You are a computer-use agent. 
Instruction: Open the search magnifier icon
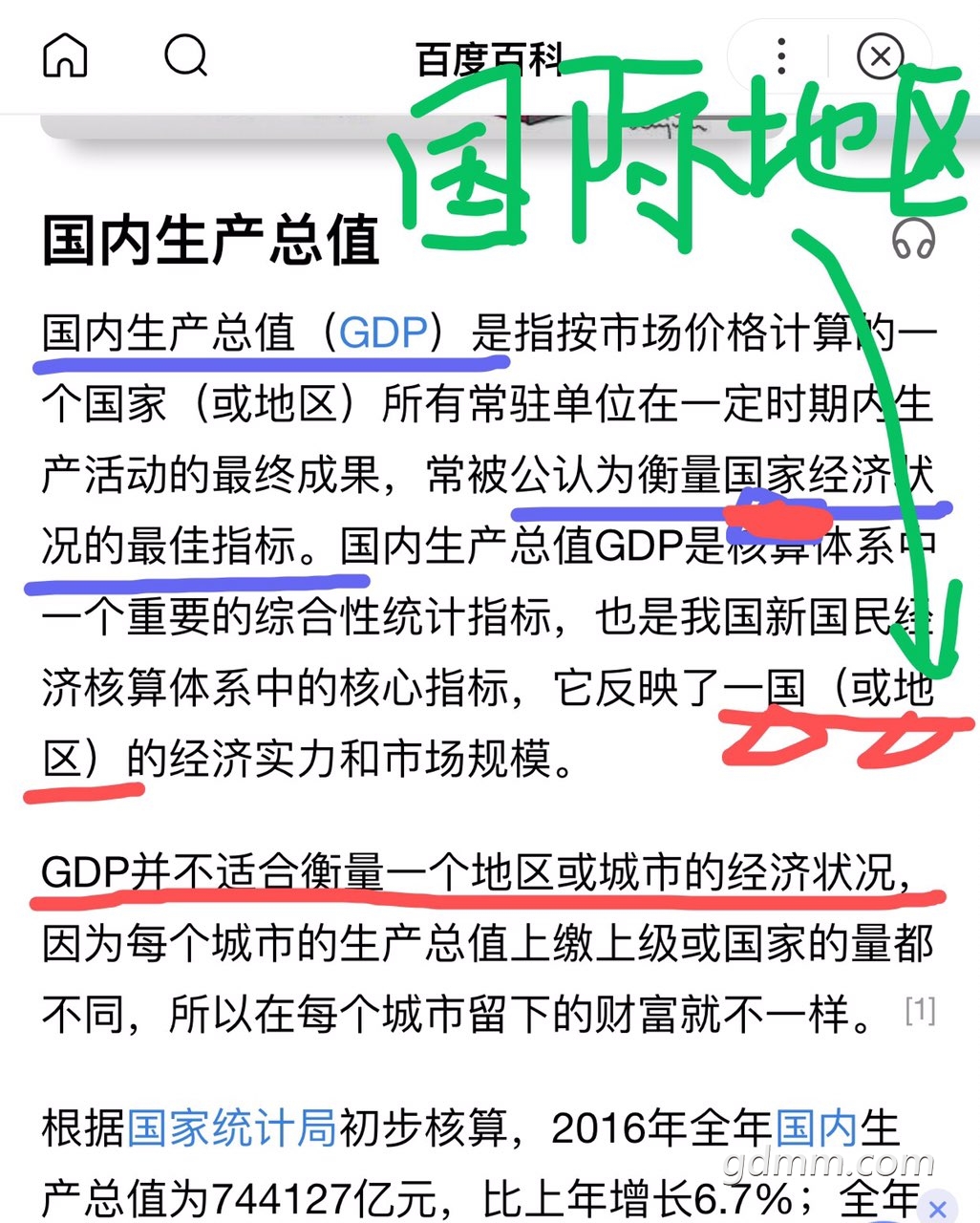(185, 55)
